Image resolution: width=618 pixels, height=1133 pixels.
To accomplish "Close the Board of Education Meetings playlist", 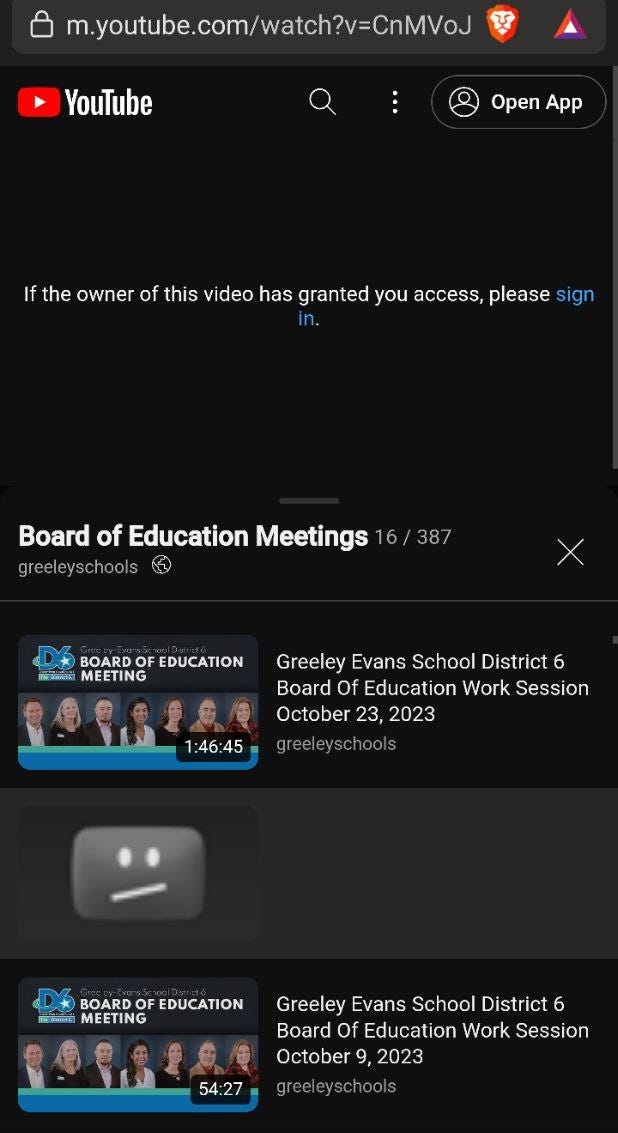I will [x=570, y=552].
